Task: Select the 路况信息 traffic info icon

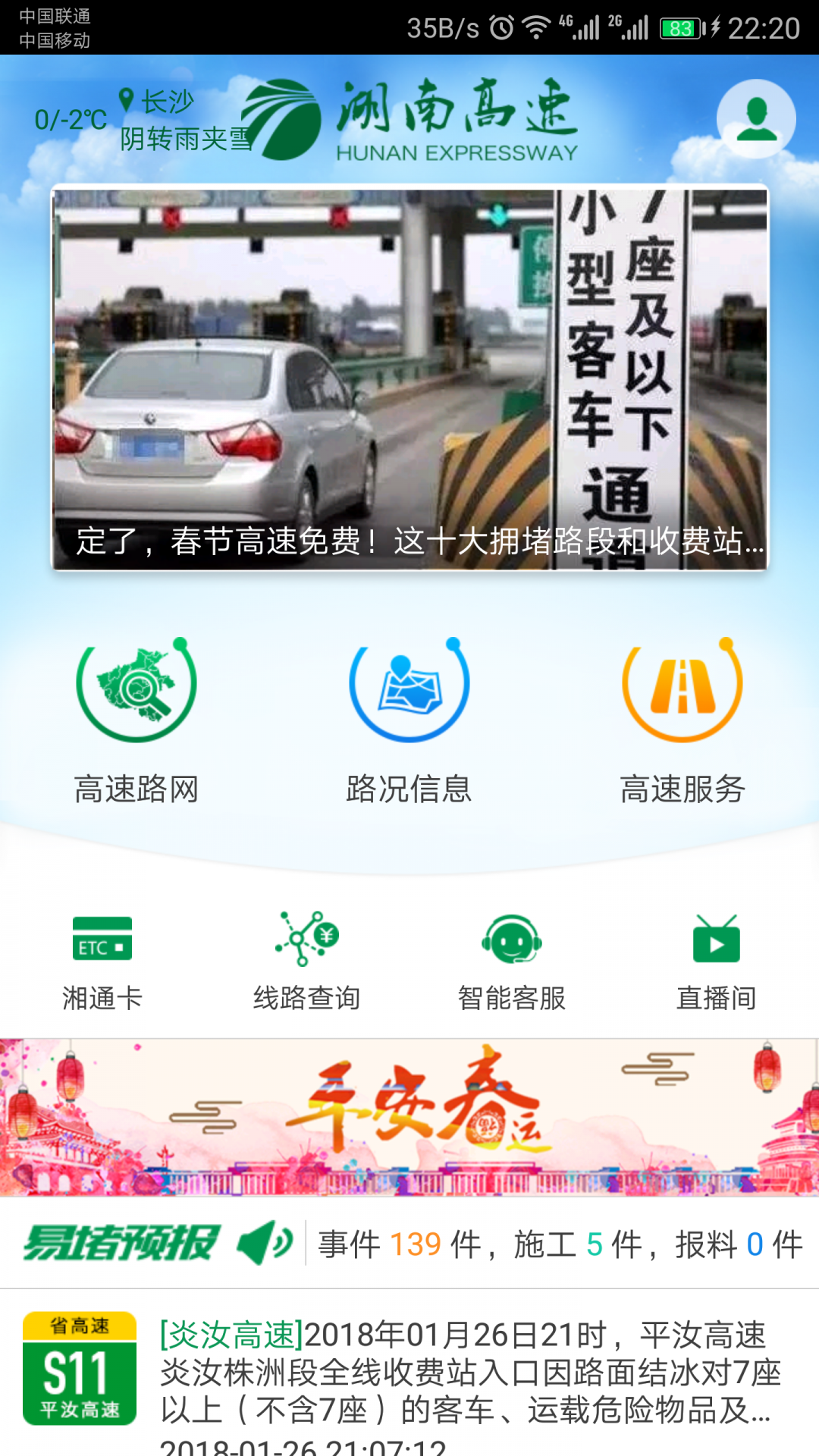Action: 408,718
